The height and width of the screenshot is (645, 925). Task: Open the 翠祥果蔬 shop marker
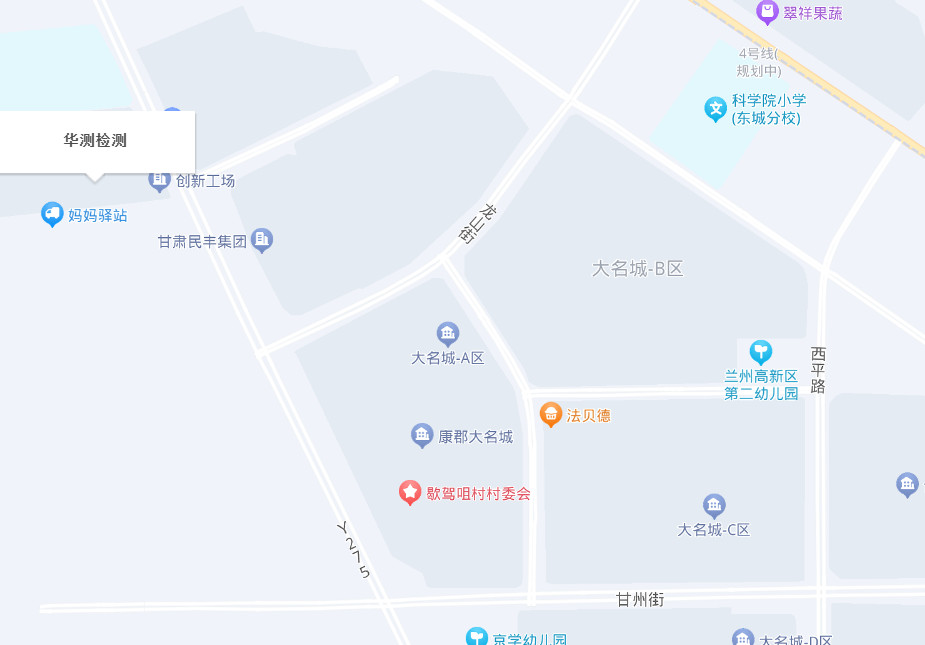(x=767, y=12)
